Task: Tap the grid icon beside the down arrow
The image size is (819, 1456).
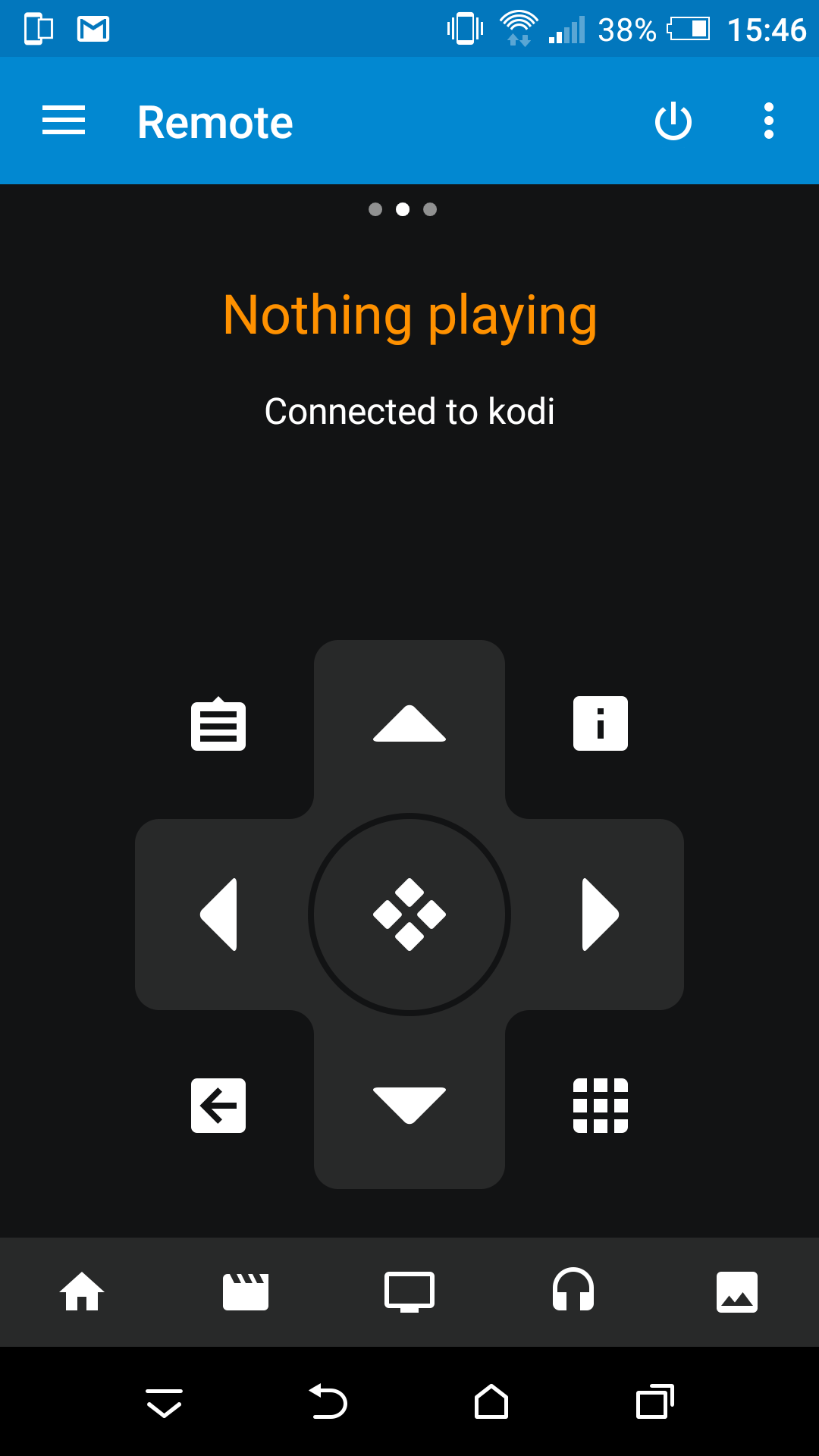Action: click(601, 1106)
